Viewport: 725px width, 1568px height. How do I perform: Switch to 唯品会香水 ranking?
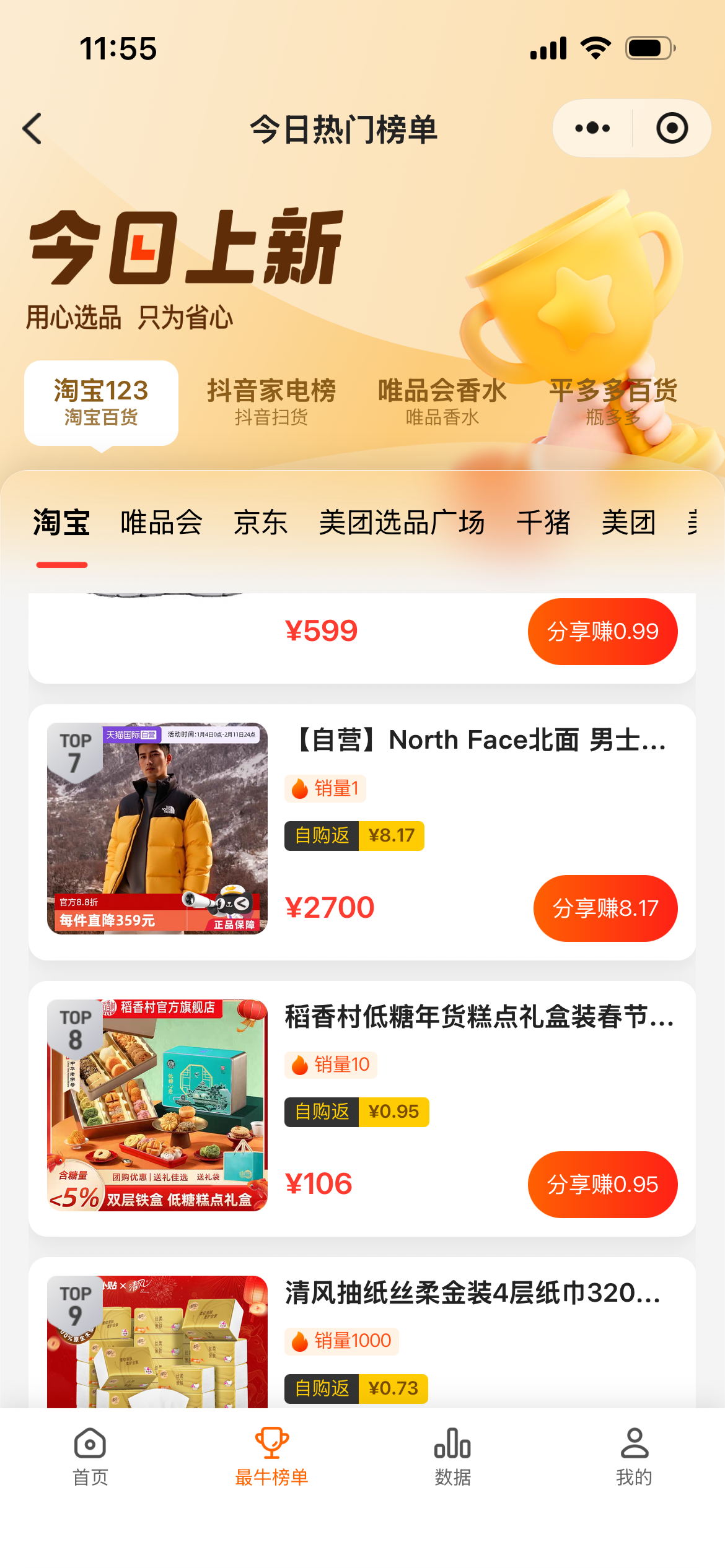[442, 402]
